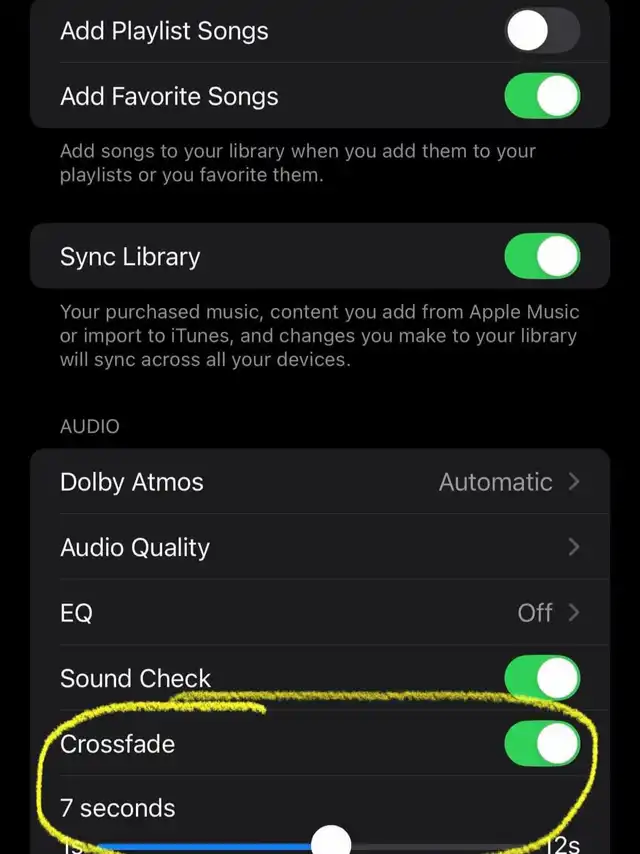
Task: Open Audio Quality options
Action: (x=320, y=548)
